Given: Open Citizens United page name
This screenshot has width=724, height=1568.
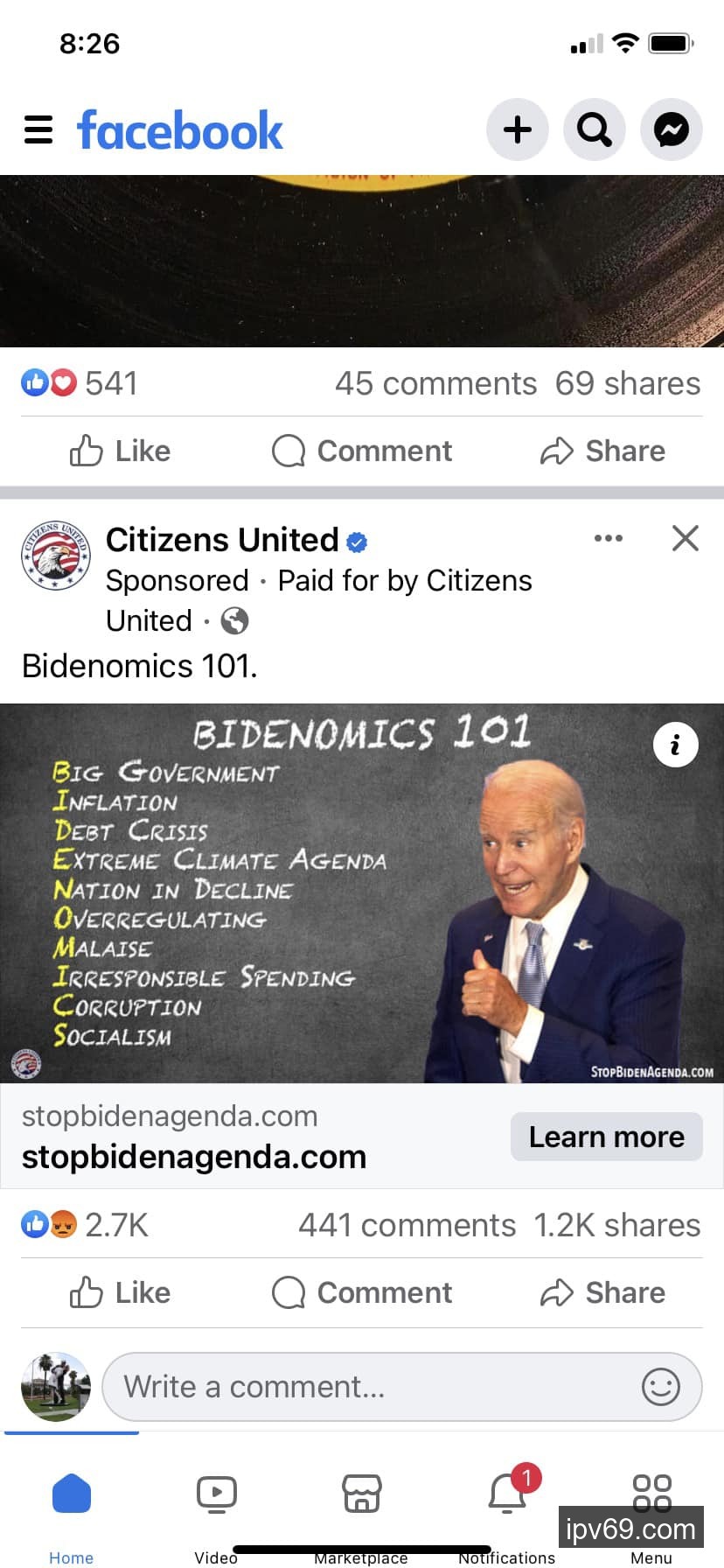Looking at the screenshot, I should 222,540.
